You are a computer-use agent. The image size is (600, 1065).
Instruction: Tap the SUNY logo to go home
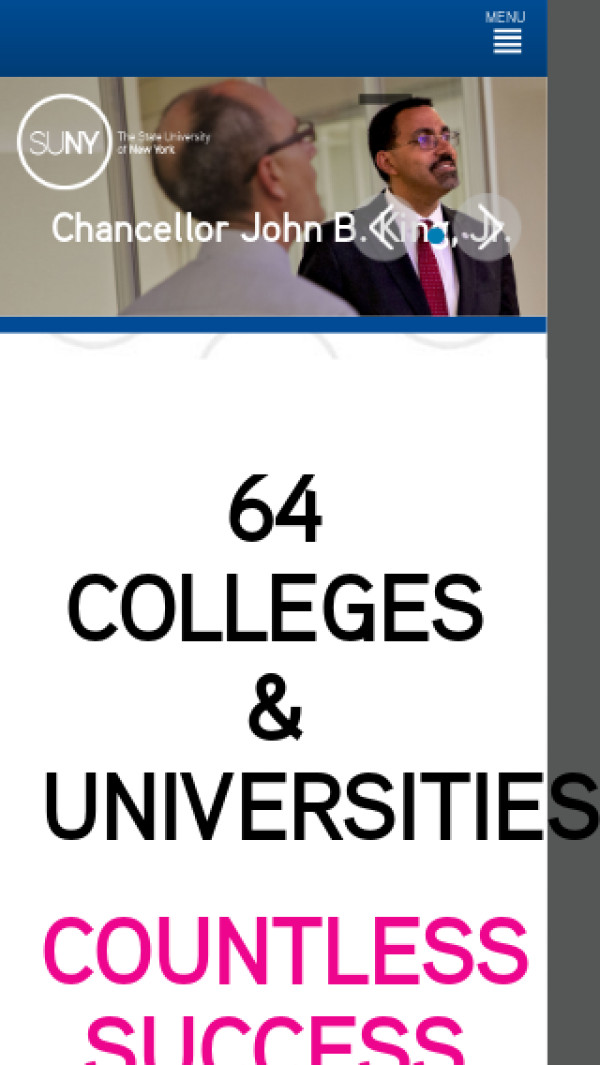point(65,142)
